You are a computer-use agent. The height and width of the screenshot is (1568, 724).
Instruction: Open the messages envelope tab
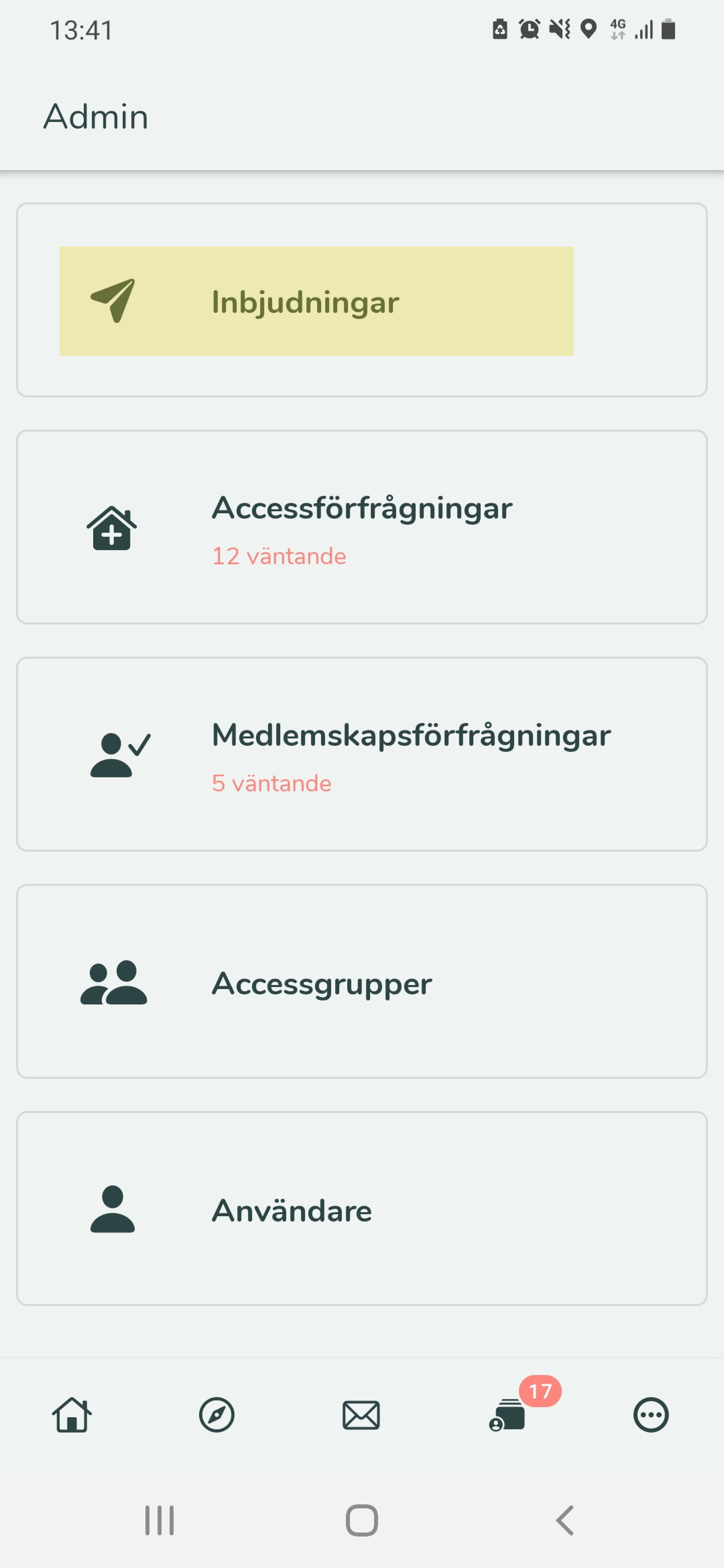click(362, 1415)
